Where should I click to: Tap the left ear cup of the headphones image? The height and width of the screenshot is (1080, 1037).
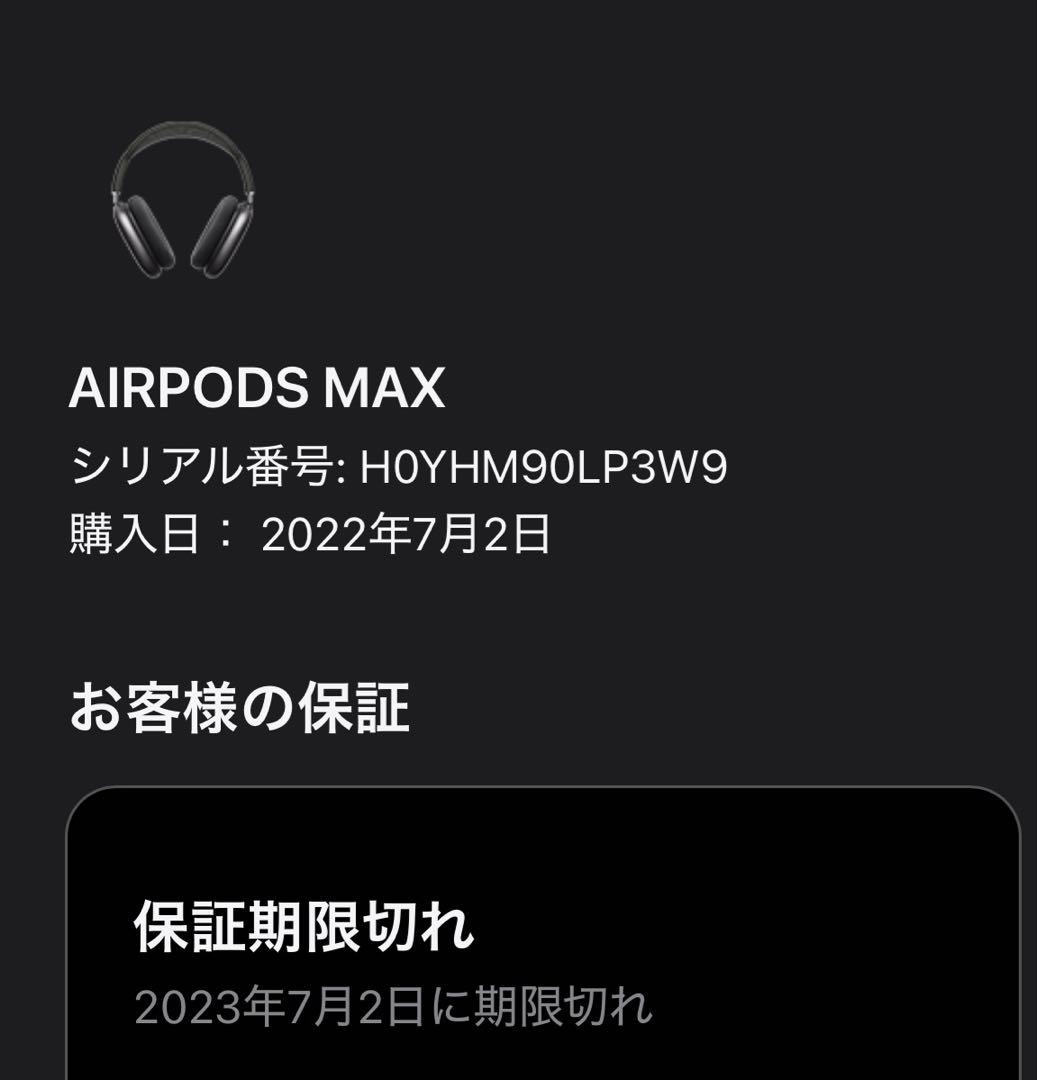(x=146, y=235)
